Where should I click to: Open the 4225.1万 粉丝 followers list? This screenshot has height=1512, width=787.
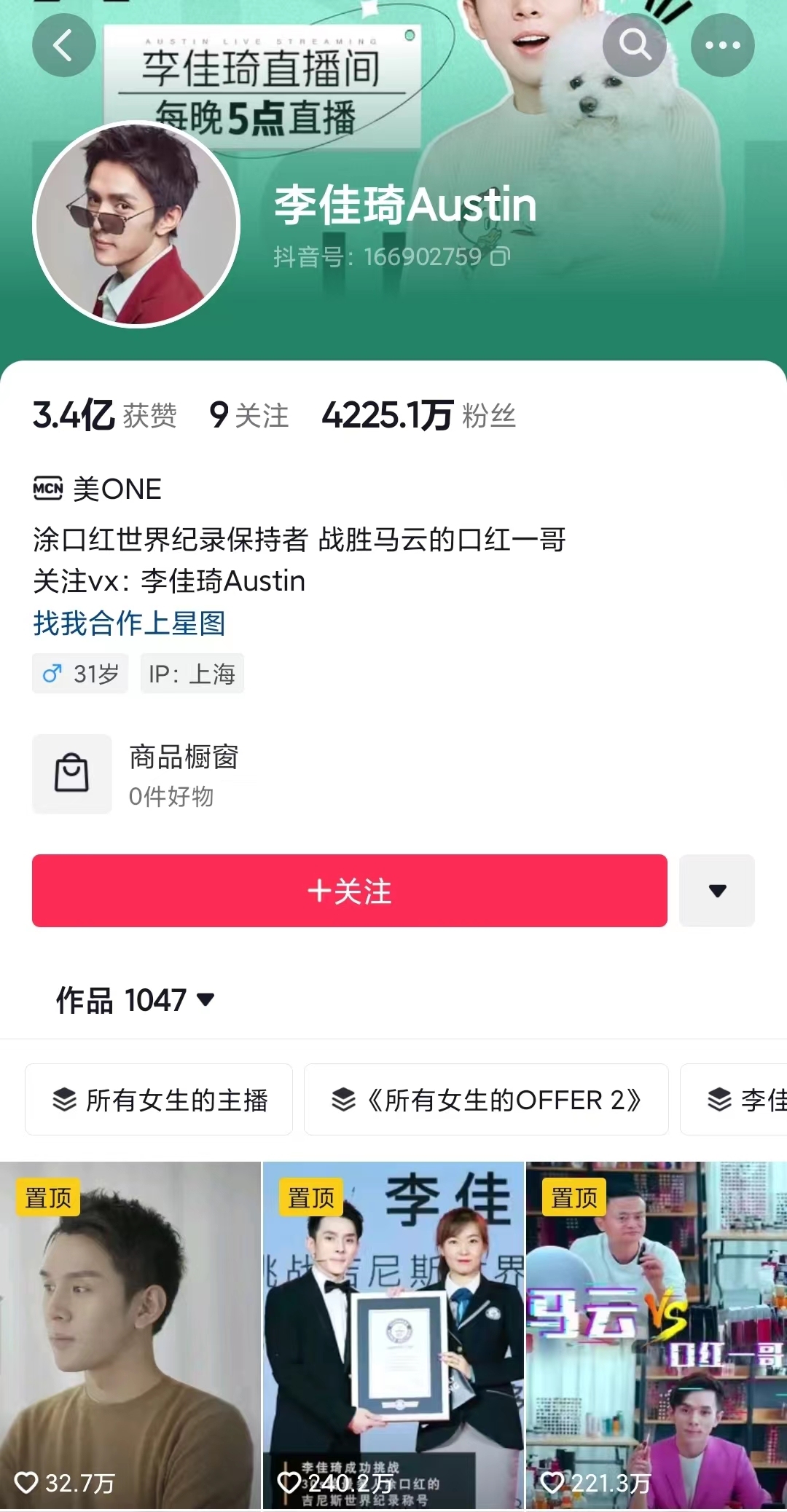418,415
